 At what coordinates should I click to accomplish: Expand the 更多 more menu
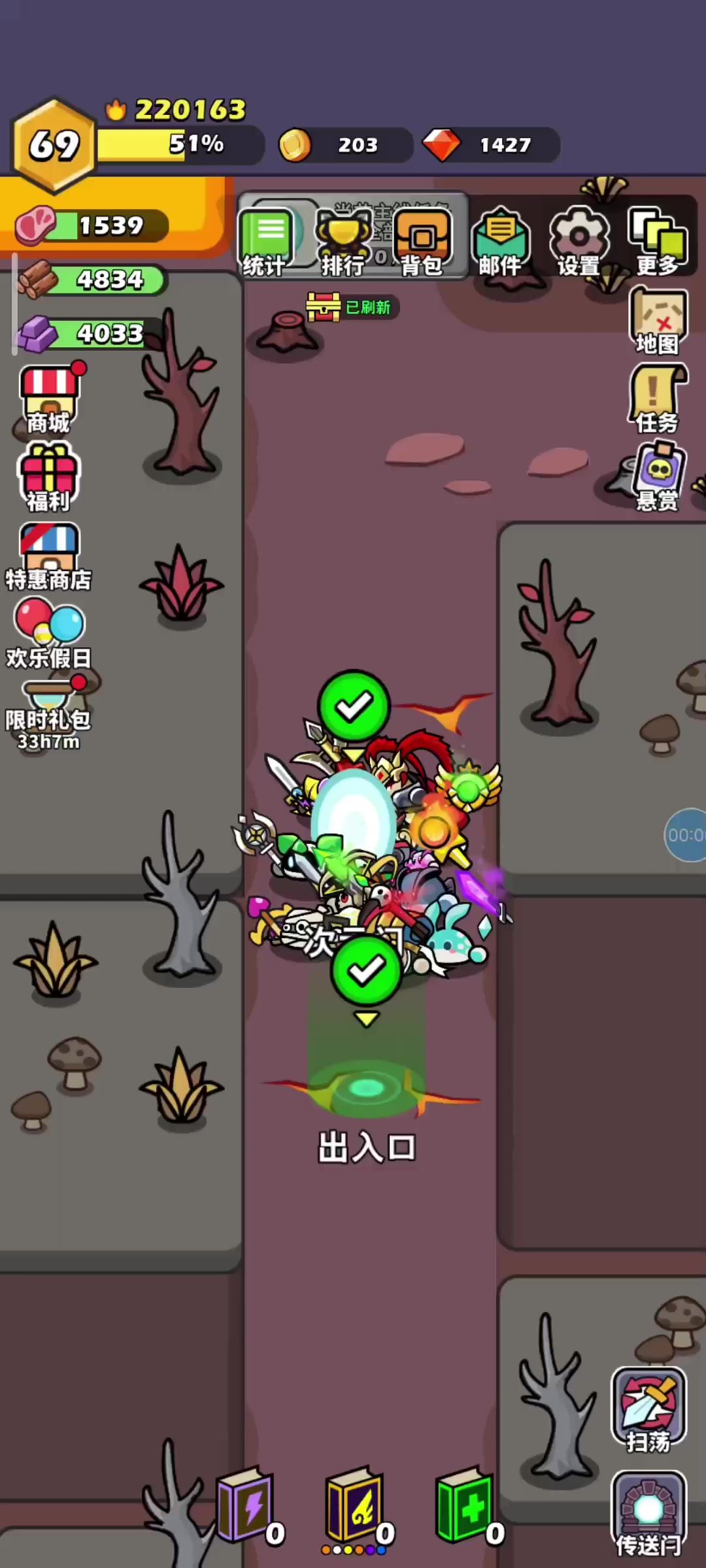click(x=658, y=241)
